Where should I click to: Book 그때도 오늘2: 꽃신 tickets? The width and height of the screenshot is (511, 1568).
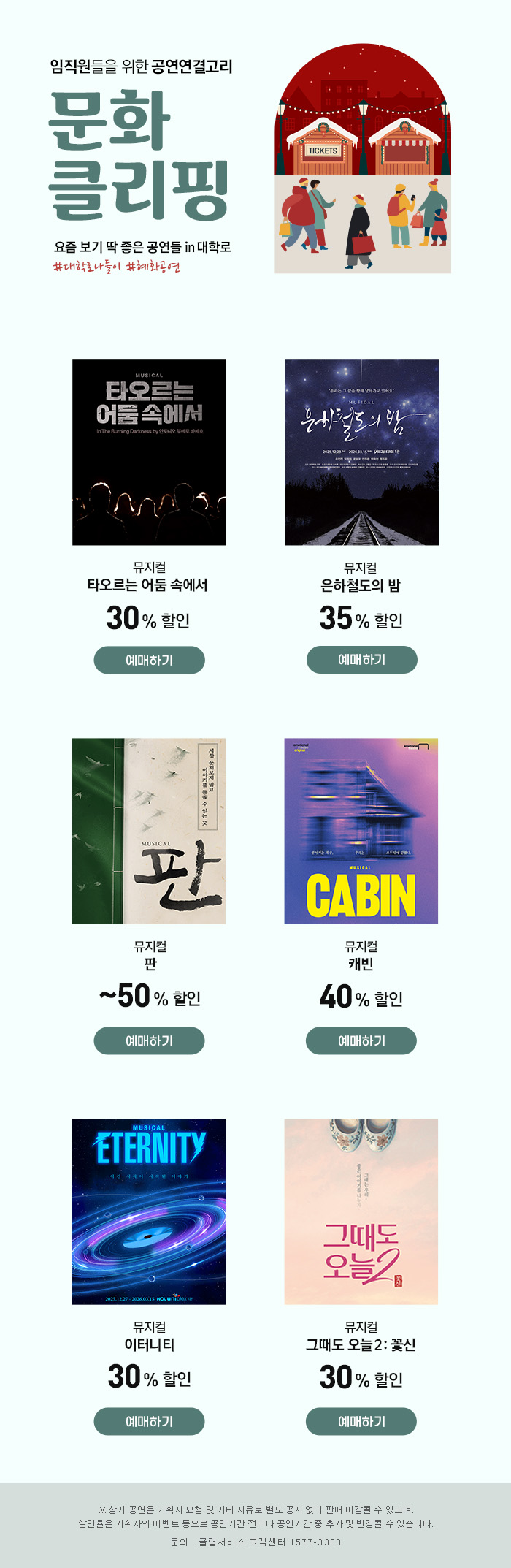coord(361,1421)
